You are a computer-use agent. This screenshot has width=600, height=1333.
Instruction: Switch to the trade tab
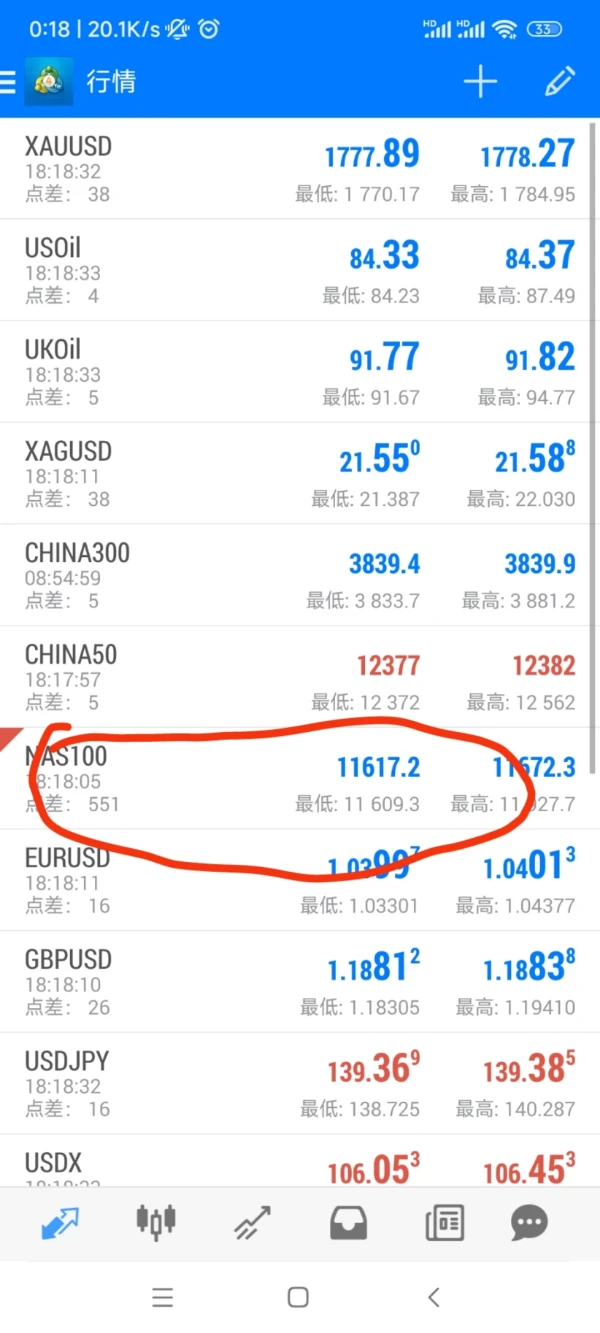pos(252,1221)
